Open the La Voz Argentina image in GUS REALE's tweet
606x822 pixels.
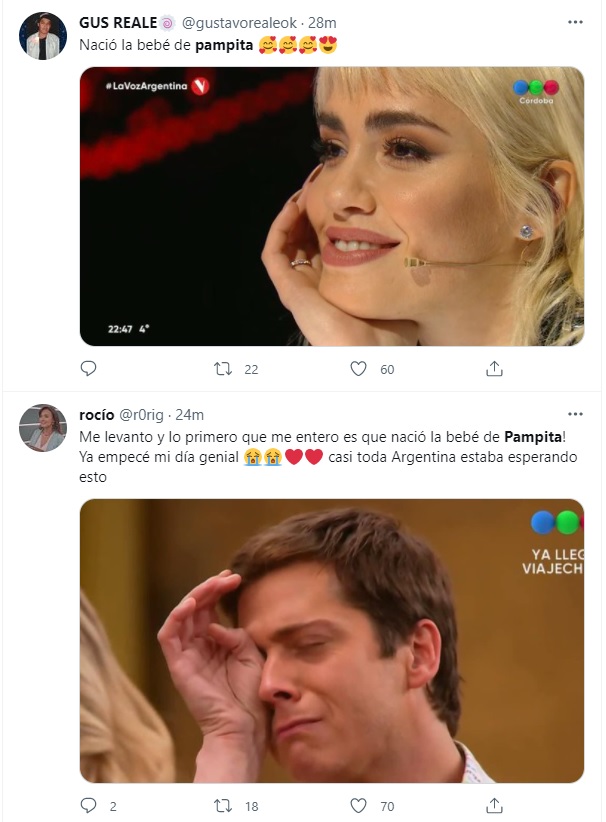click(x=331, y=206)
